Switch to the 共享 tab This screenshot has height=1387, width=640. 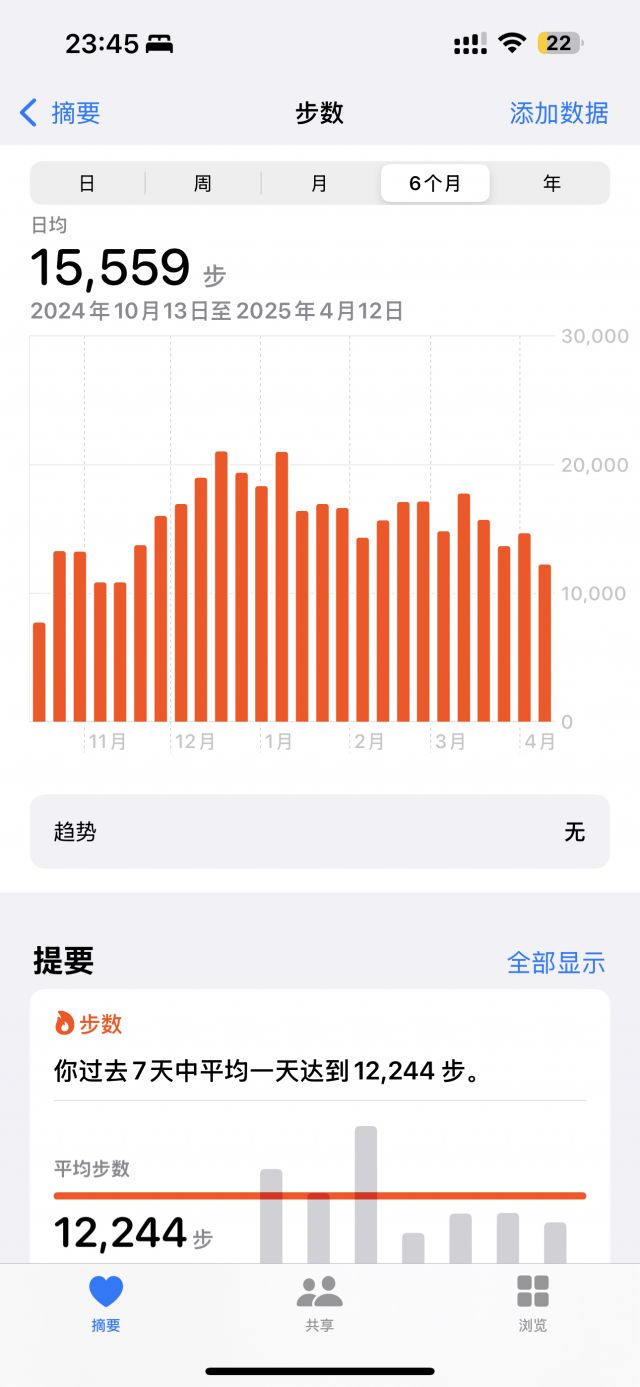(x=320, y=1304)
